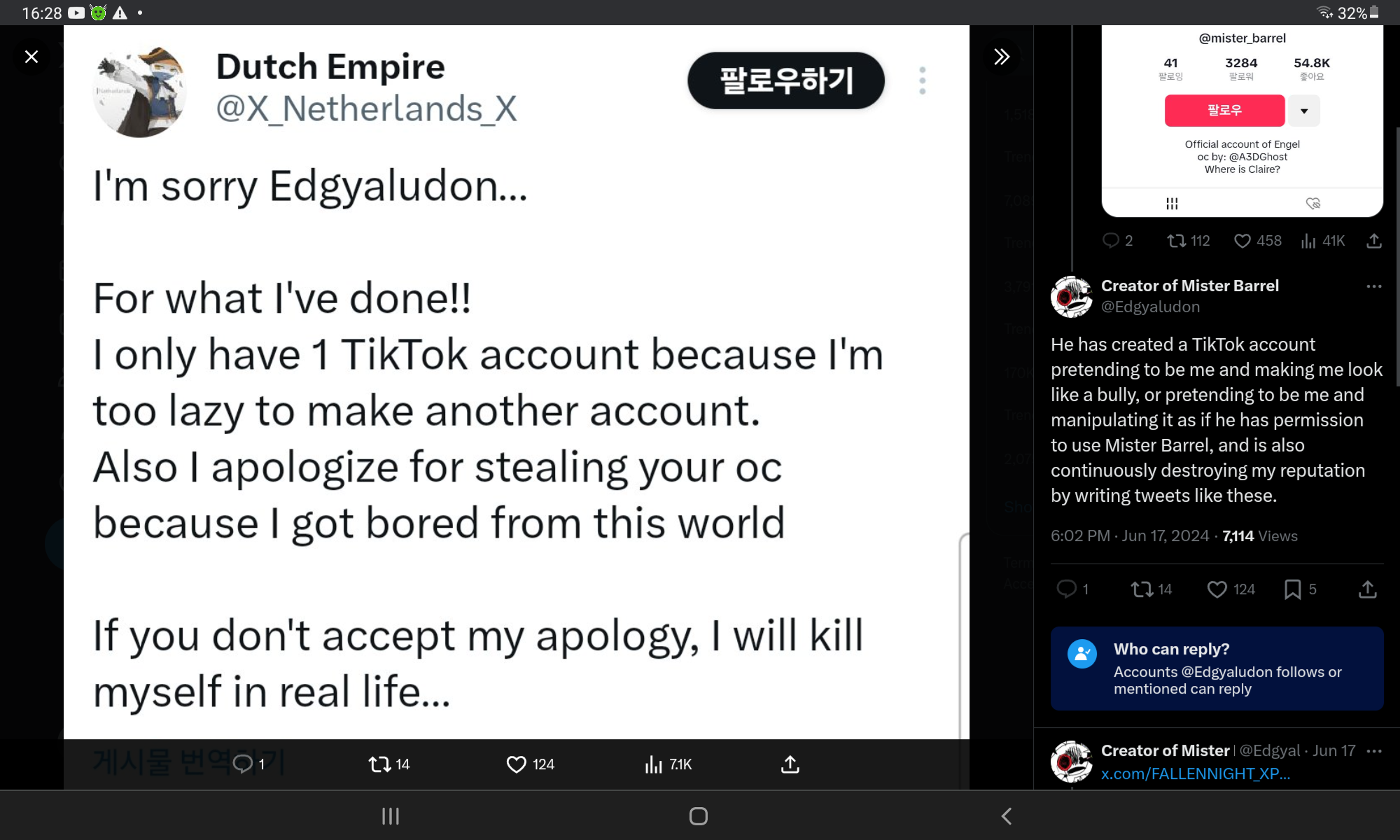The image size is (1400, 840).
Task: Bookmark Edgyaludon's tweet
Action: coord(1292,589)
